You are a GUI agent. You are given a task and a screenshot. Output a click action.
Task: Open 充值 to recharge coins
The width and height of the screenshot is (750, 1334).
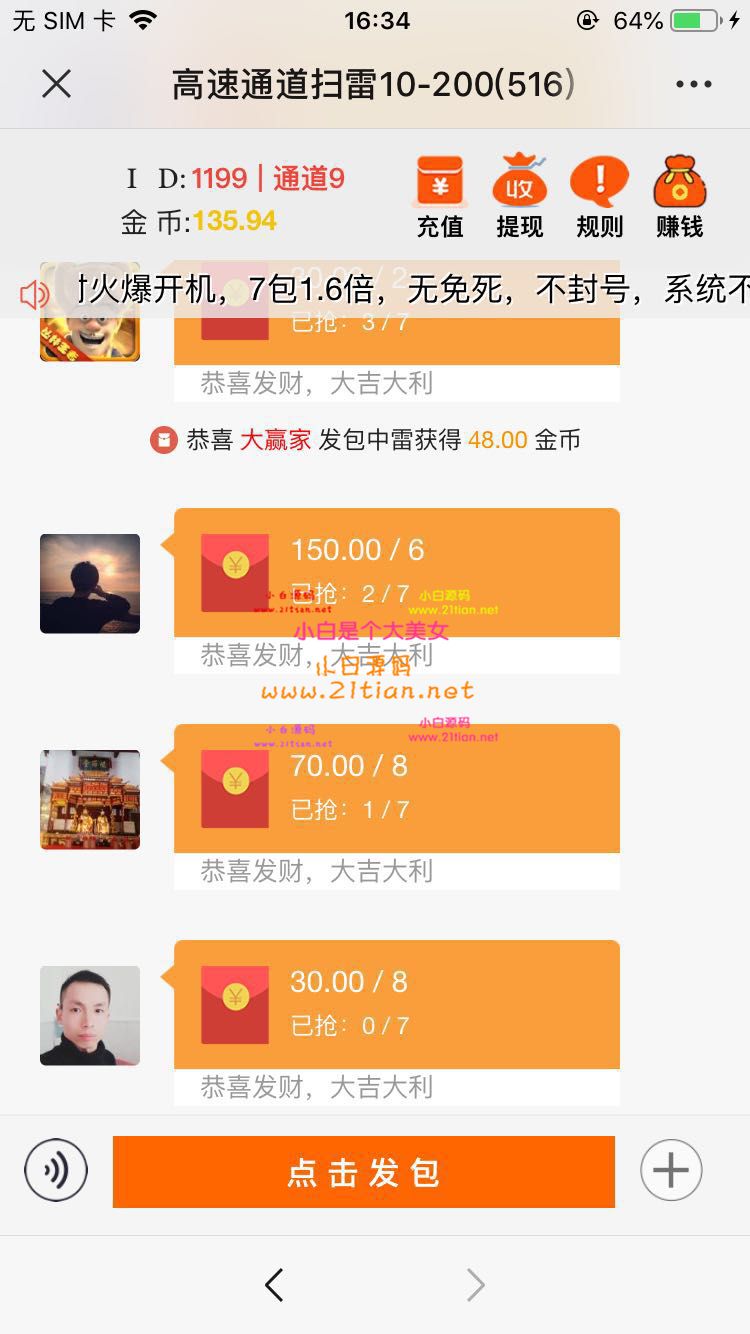coord(440,197)
